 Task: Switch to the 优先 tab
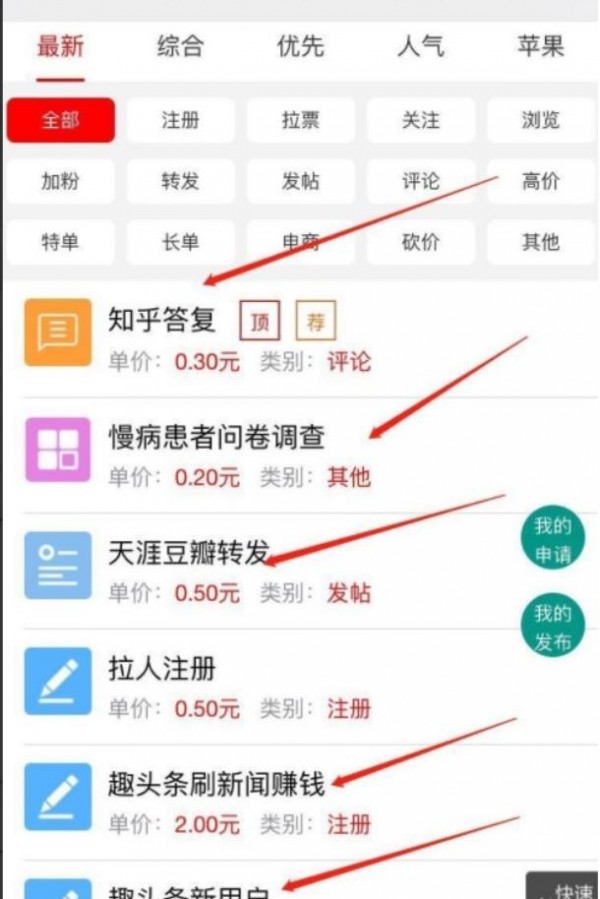[x=300, y=46]
